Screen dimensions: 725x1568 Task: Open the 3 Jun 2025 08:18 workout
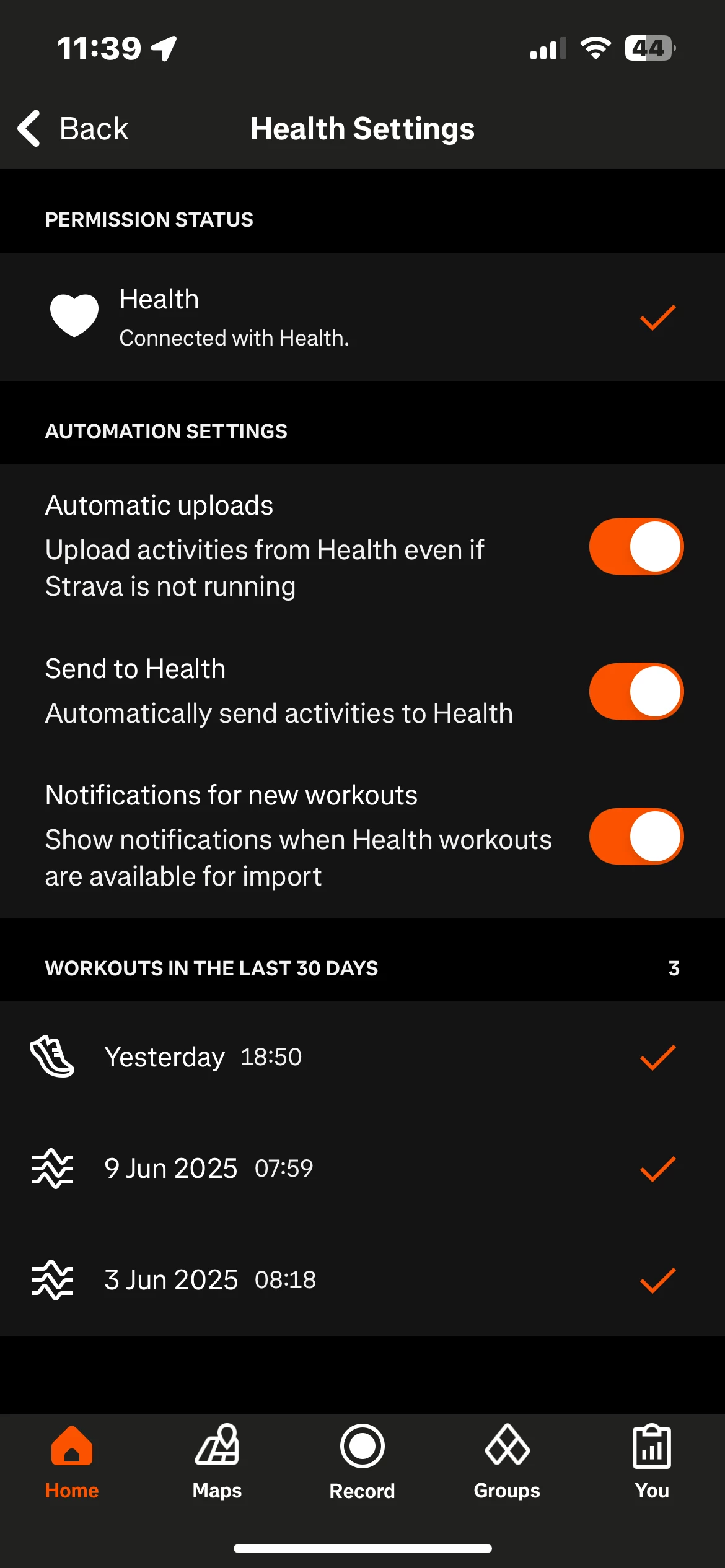tap(362, 1280)
